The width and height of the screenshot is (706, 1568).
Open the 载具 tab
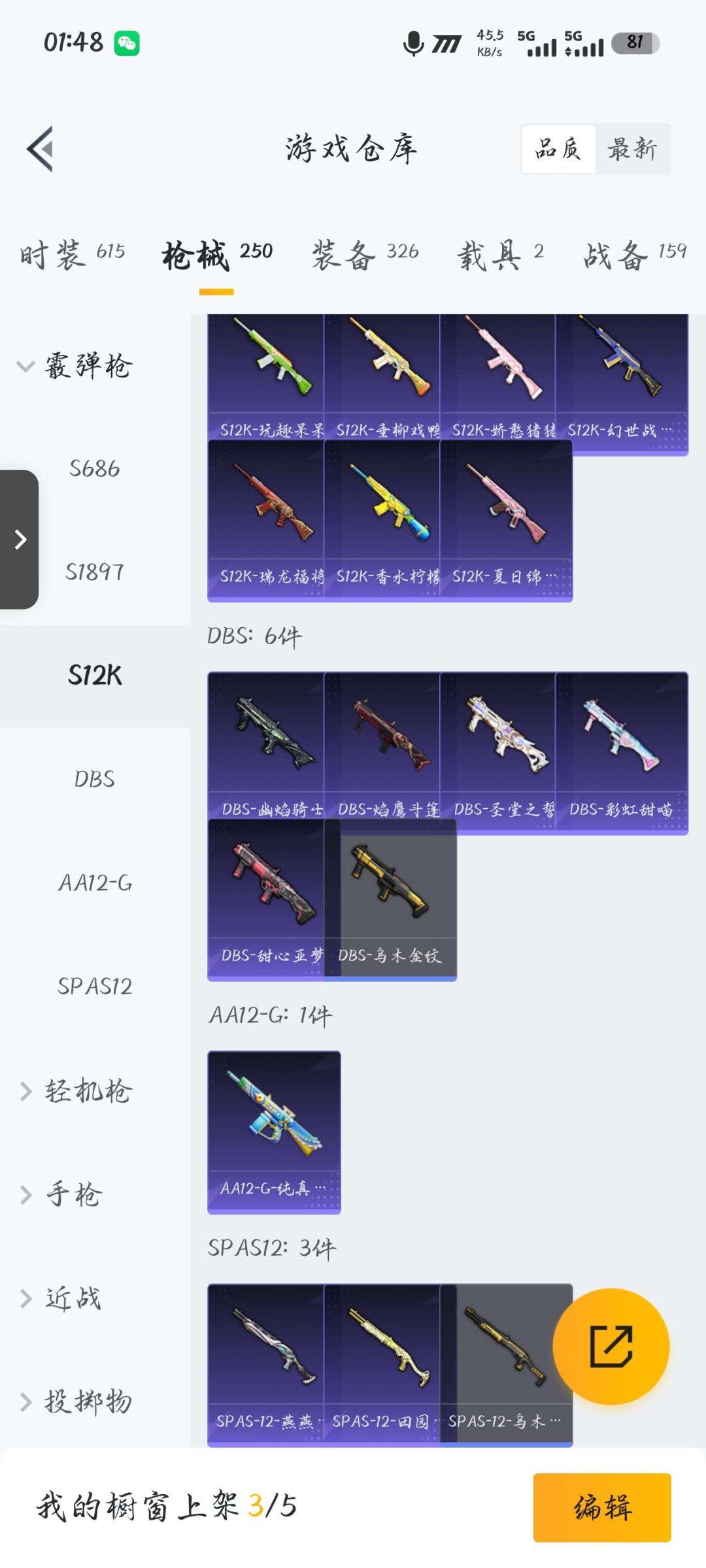click(500, 253)
